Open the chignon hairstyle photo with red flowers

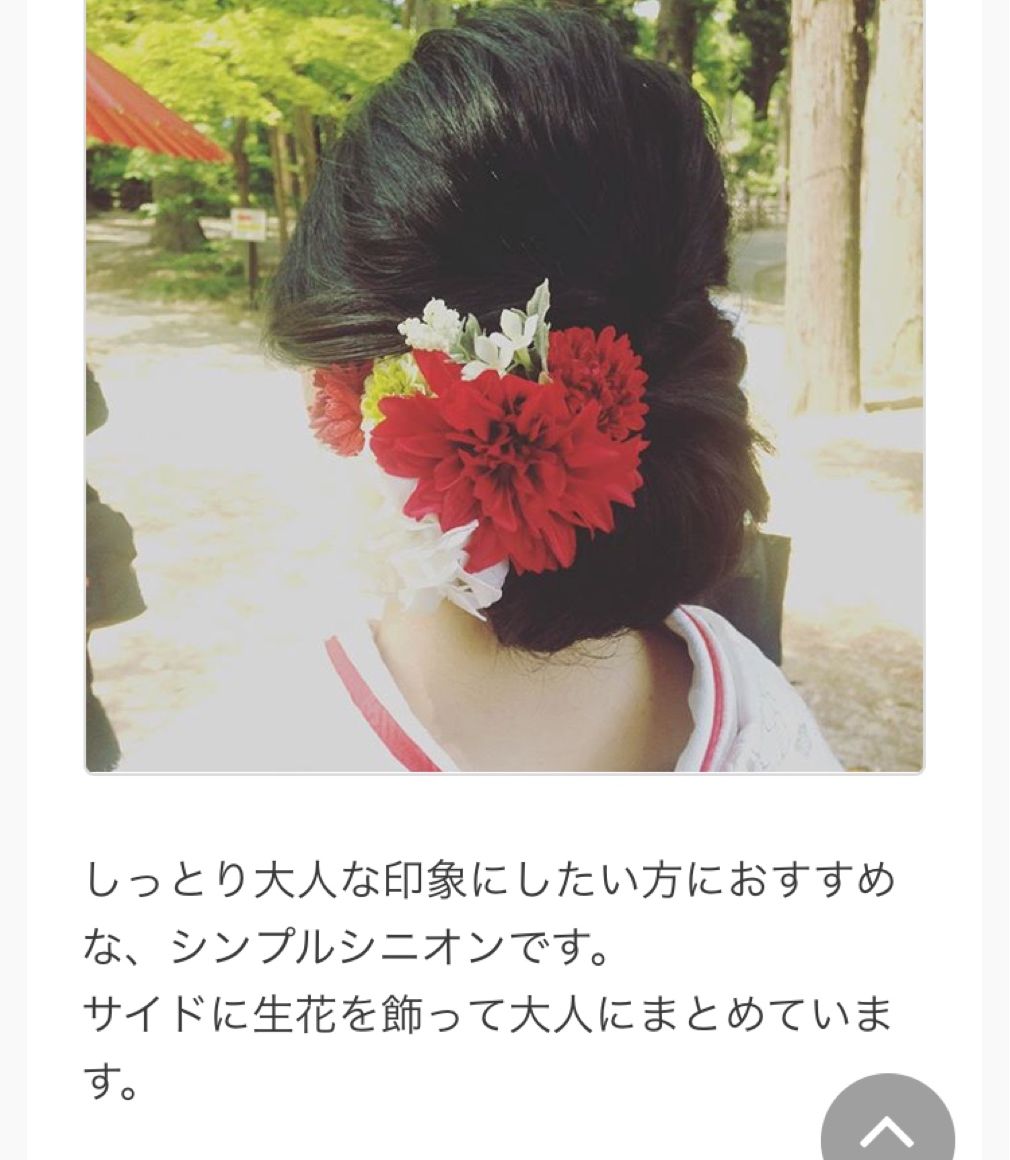click(x=505, y=385)
